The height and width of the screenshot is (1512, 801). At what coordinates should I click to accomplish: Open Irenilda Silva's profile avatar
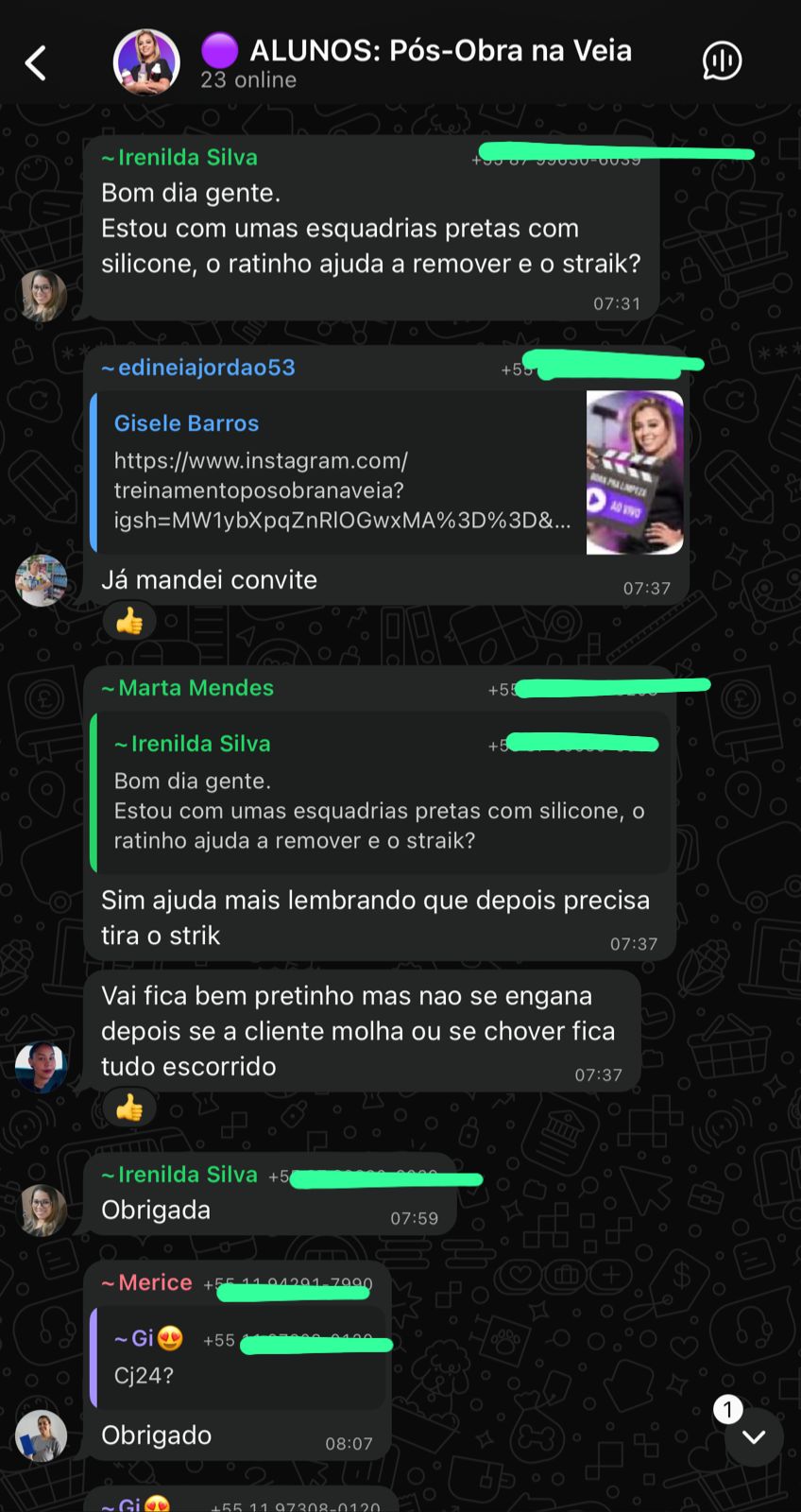tap(42, 296)
